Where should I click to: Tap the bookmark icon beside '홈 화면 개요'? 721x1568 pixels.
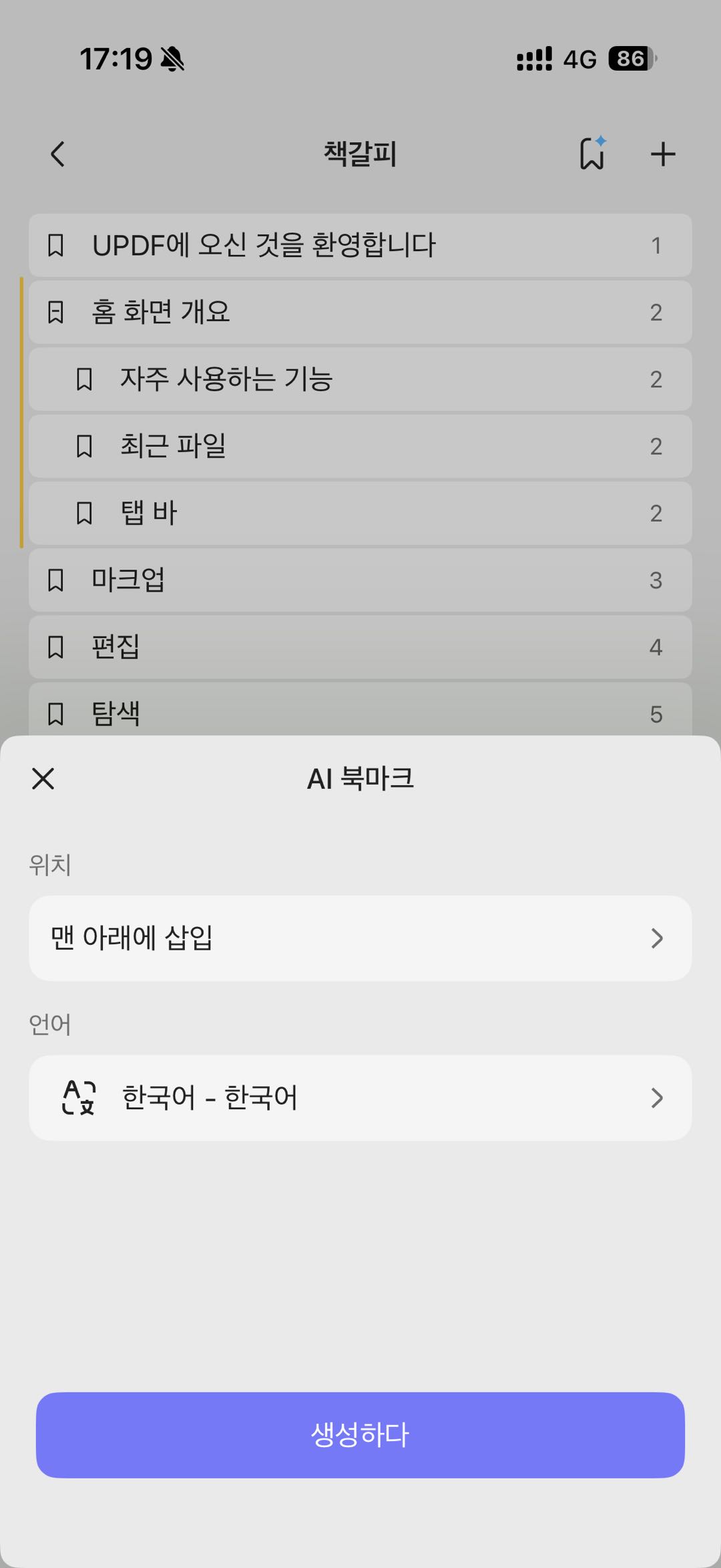point(55,312)
